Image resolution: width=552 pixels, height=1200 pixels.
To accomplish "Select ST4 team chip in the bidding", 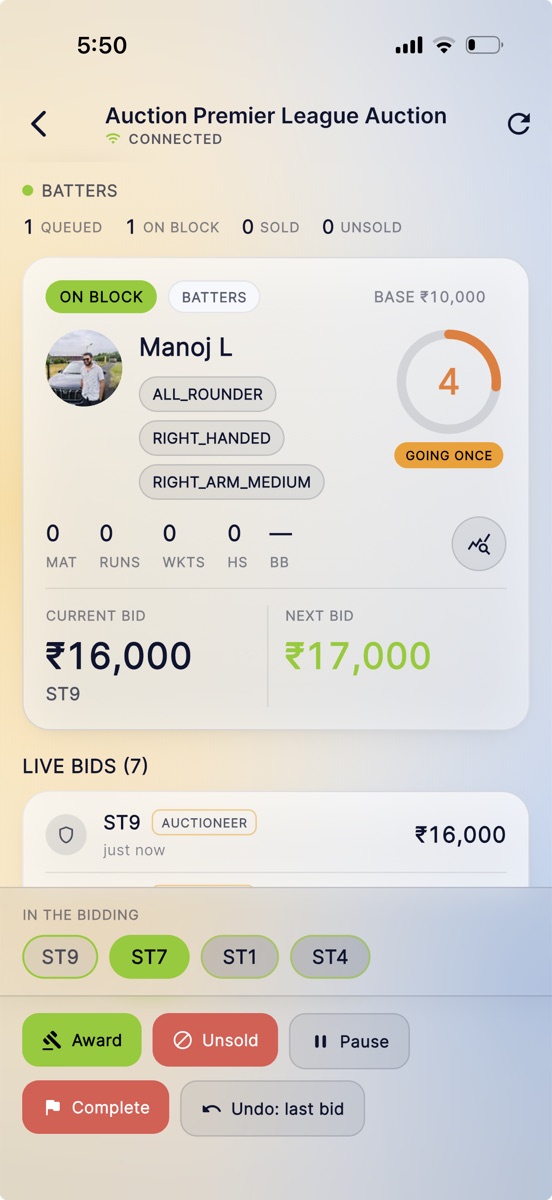I will 330,957.
